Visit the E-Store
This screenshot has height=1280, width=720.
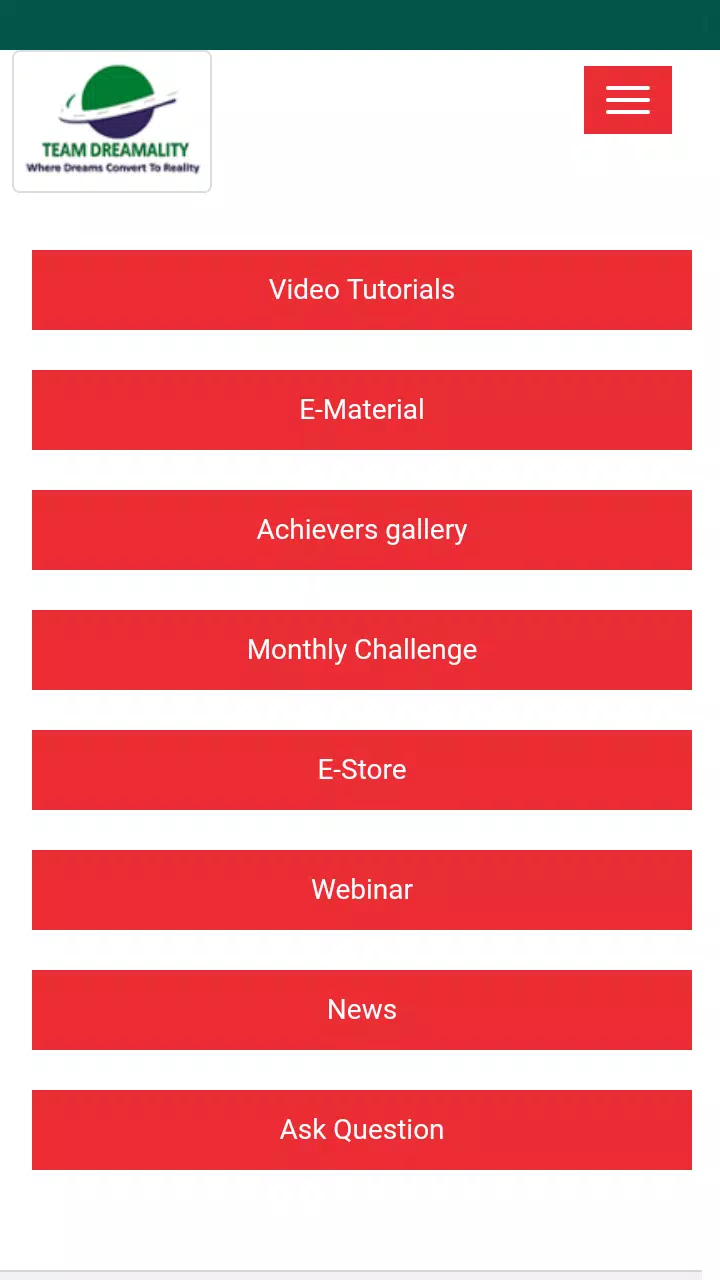pyautogui.click(x=362, y=770)
